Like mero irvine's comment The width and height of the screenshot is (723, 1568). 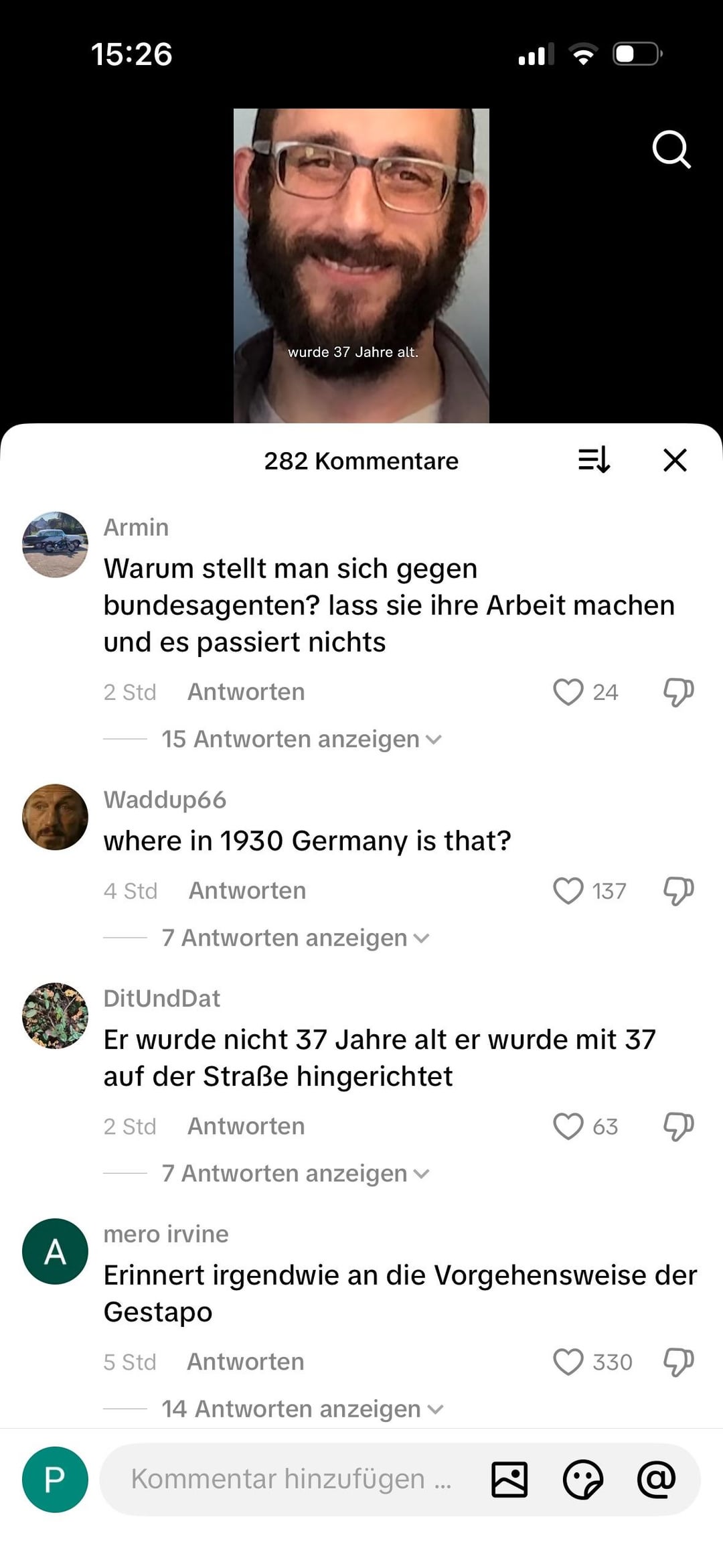tap(568, 1362)
